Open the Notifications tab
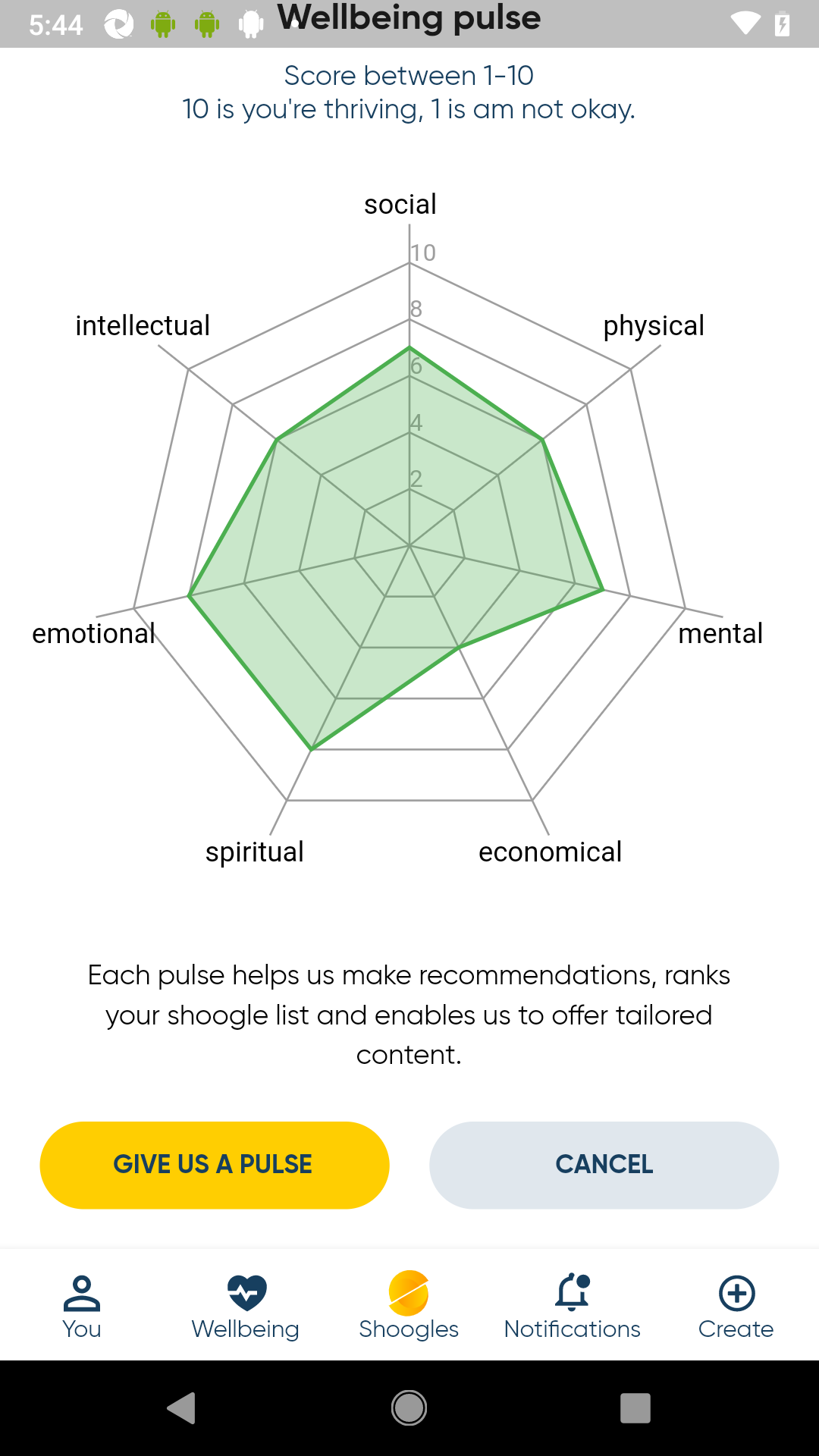This screenshot has height=1456, width=819. point(573,1306)
